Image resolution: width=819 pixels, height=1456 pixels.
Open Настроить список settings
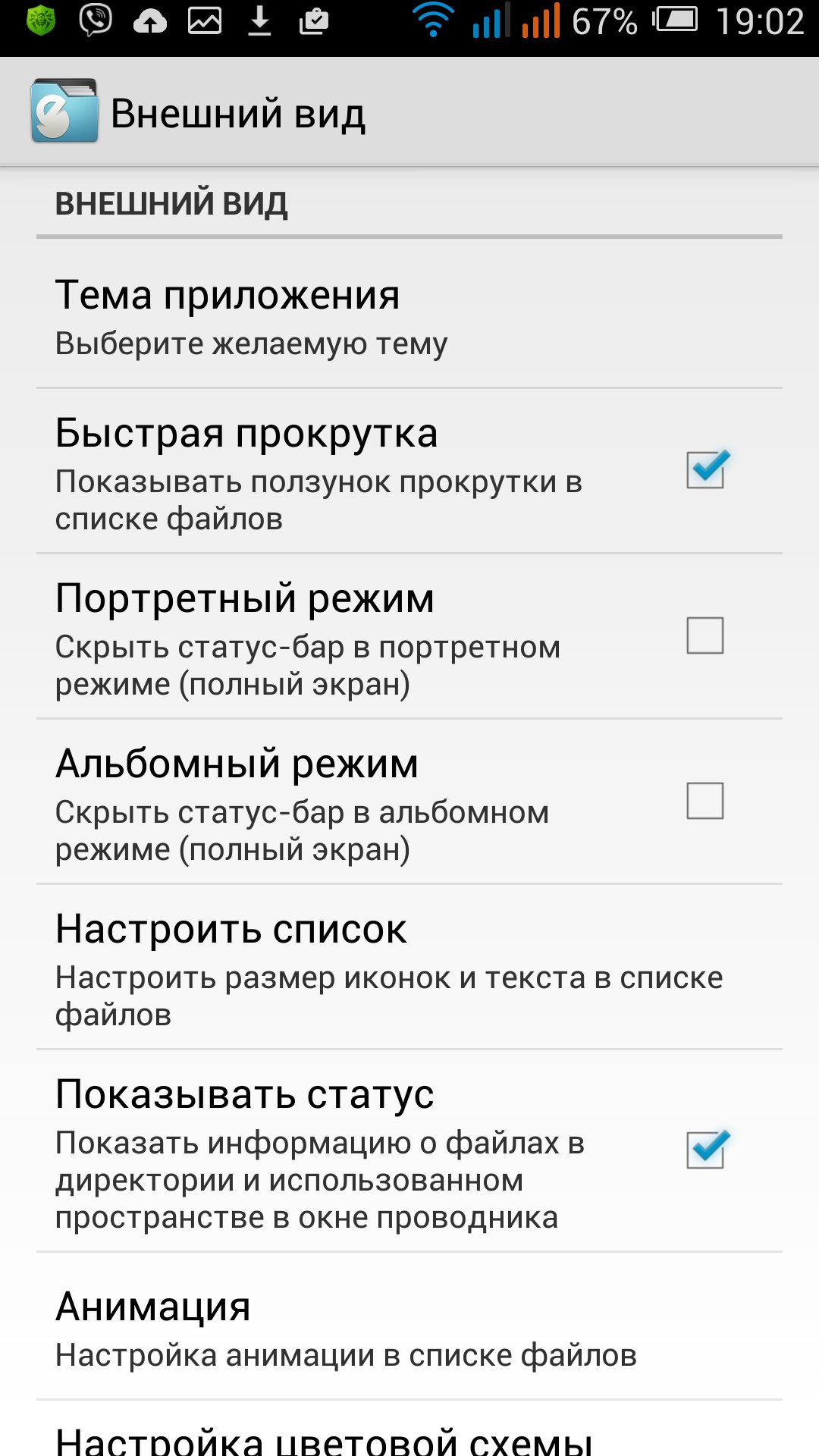click(409, 968)
